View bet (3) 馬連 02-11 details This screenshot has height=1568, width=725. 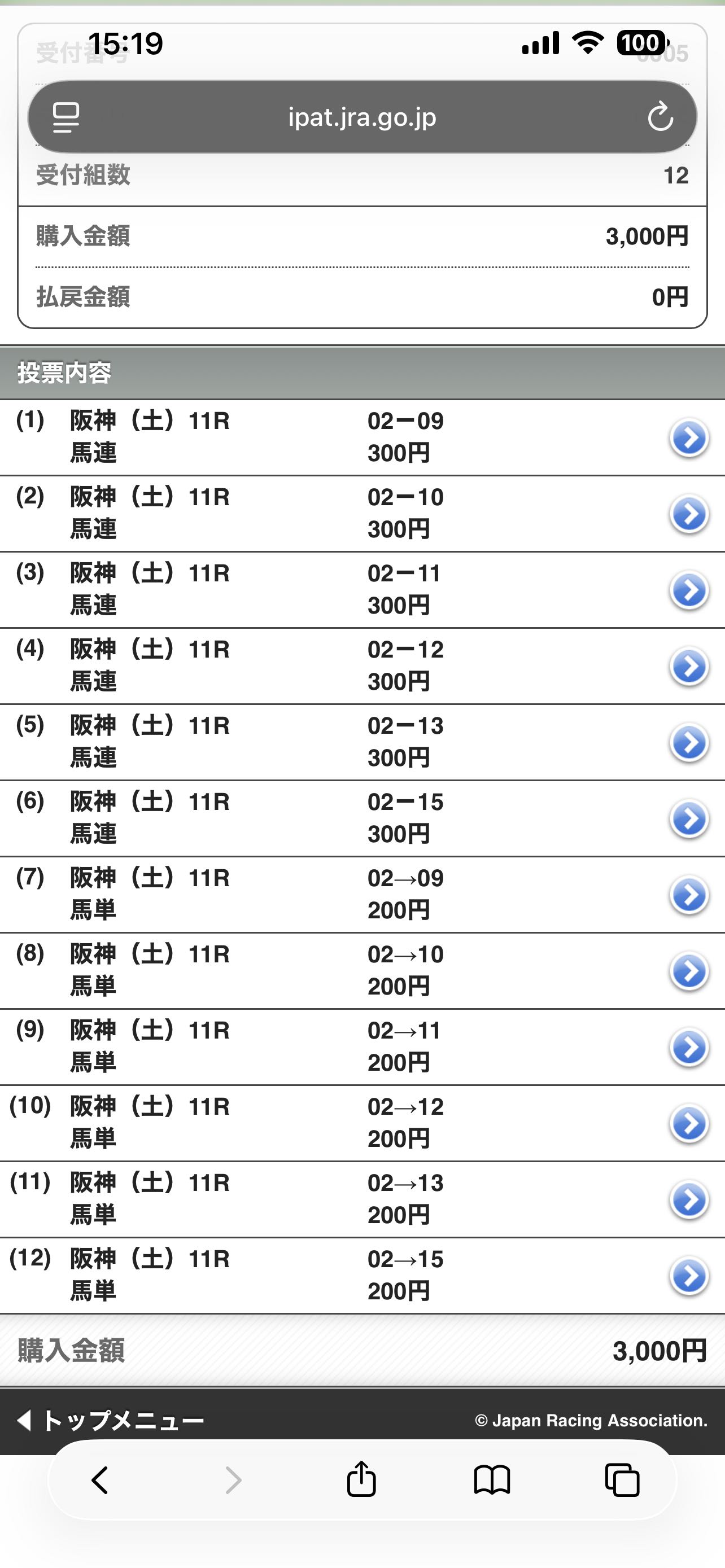[x=688, y=590]
